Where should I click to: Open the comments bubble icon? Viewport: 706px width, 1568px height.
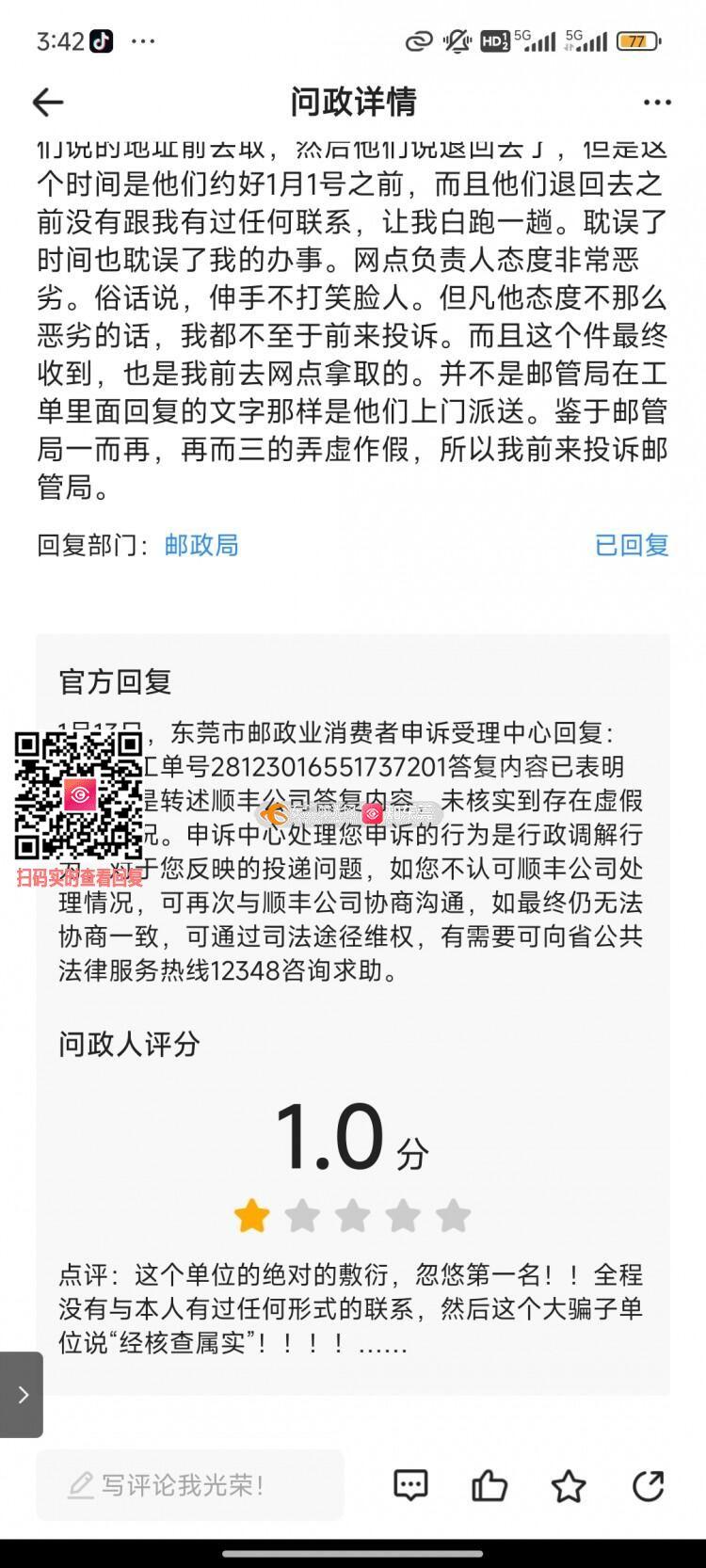410,1485
